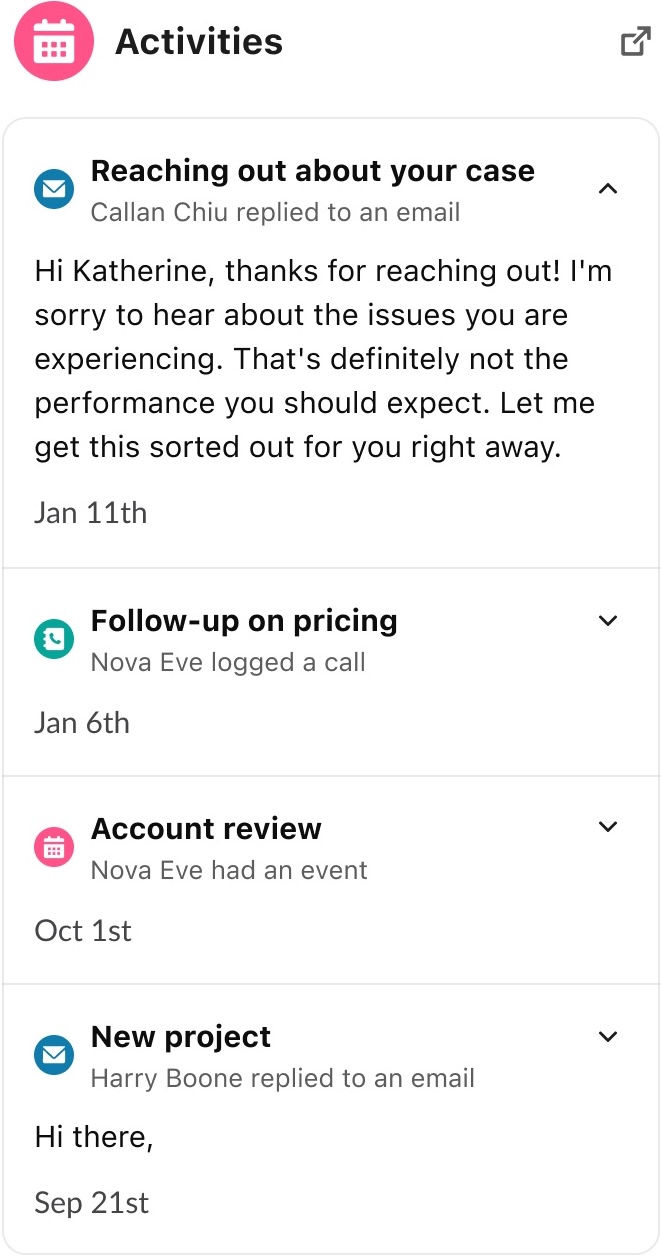Expand the Account review event
This screenshot has width=661, height=1256.
click(607, 827)
